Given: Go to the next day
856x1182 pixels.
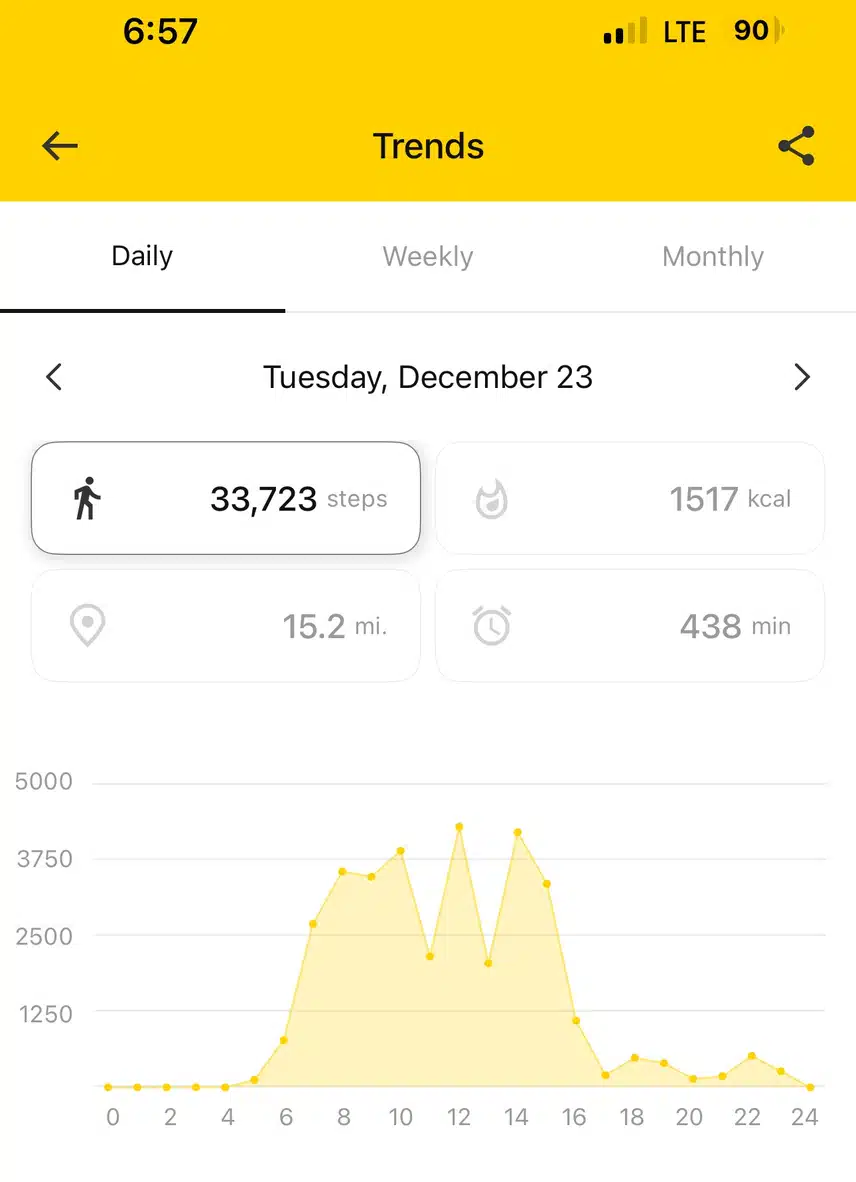Looking at the screenshot, I should (x=801, y=377).
